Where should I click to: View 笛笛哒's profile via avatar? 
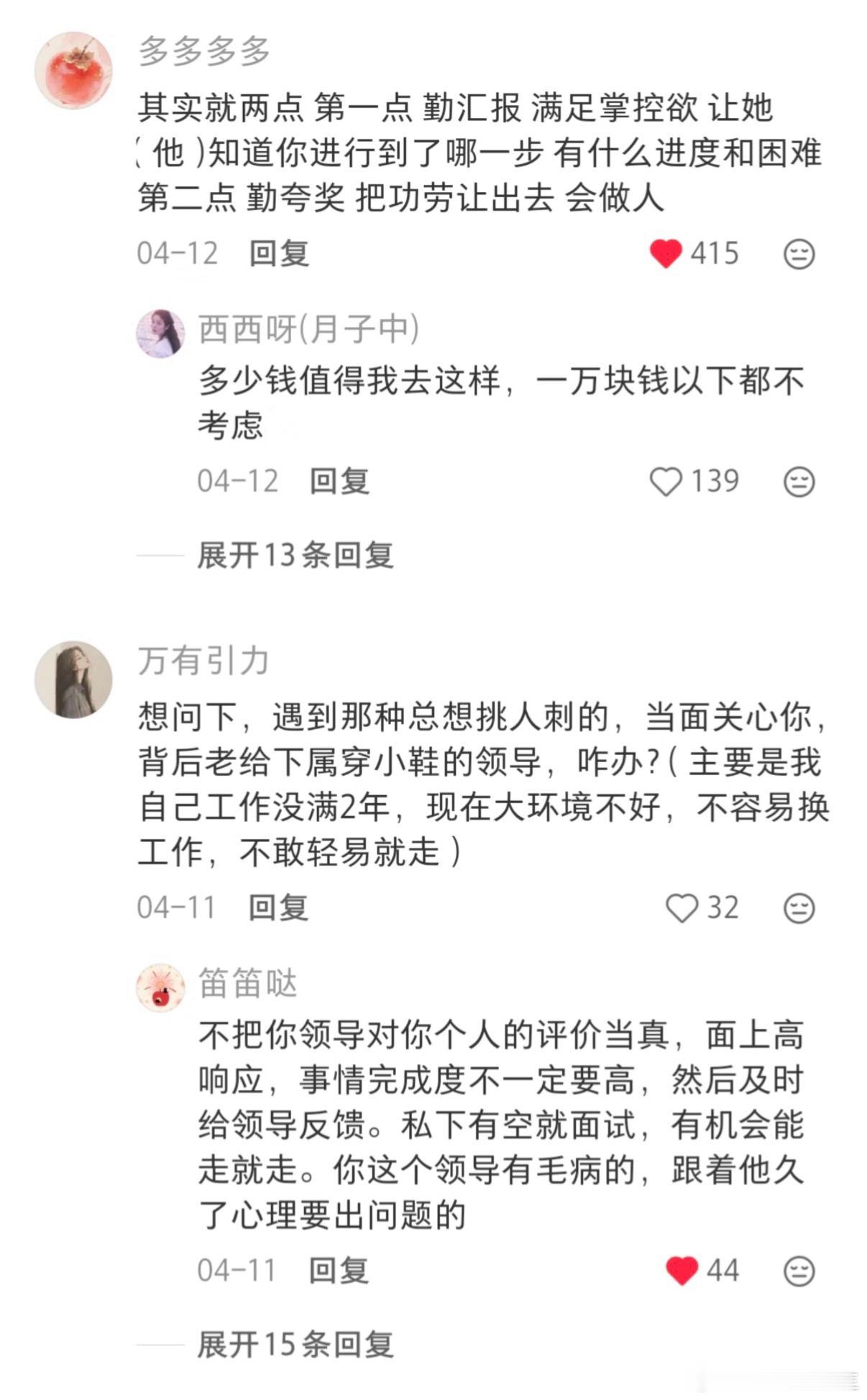(x=161, y=988)
